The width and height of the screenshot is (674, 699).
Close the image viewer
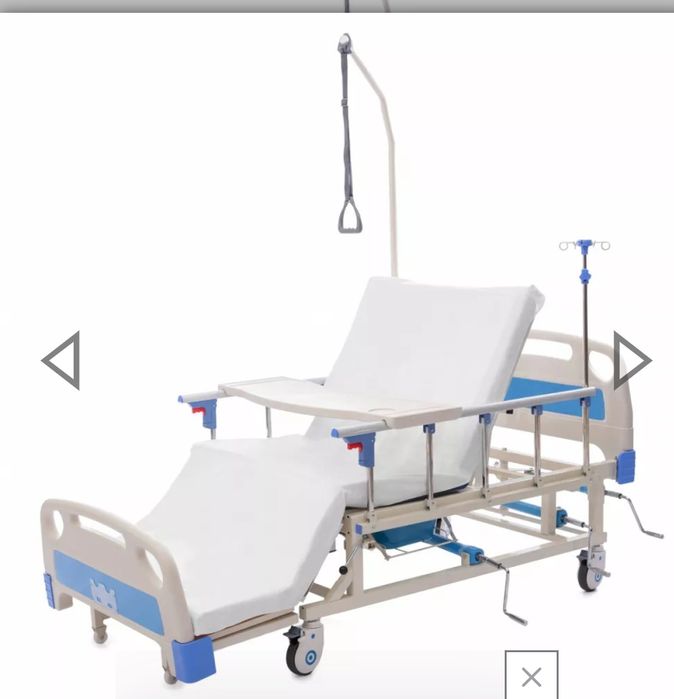click(x=531, y=676)
